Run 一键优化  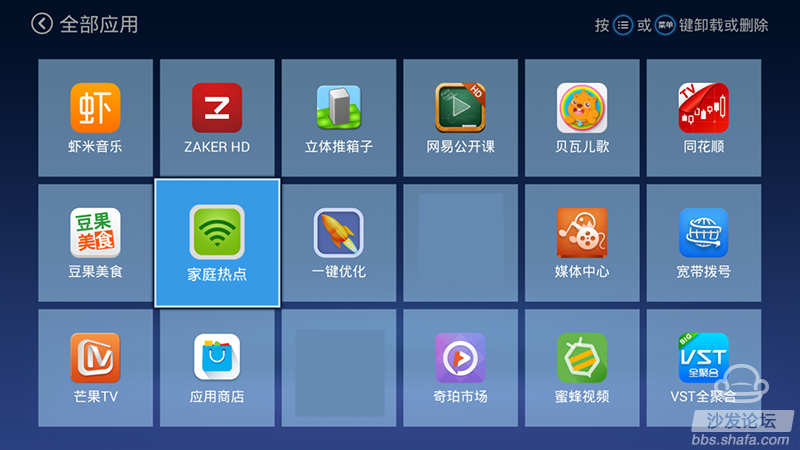[x=339, y=242]
